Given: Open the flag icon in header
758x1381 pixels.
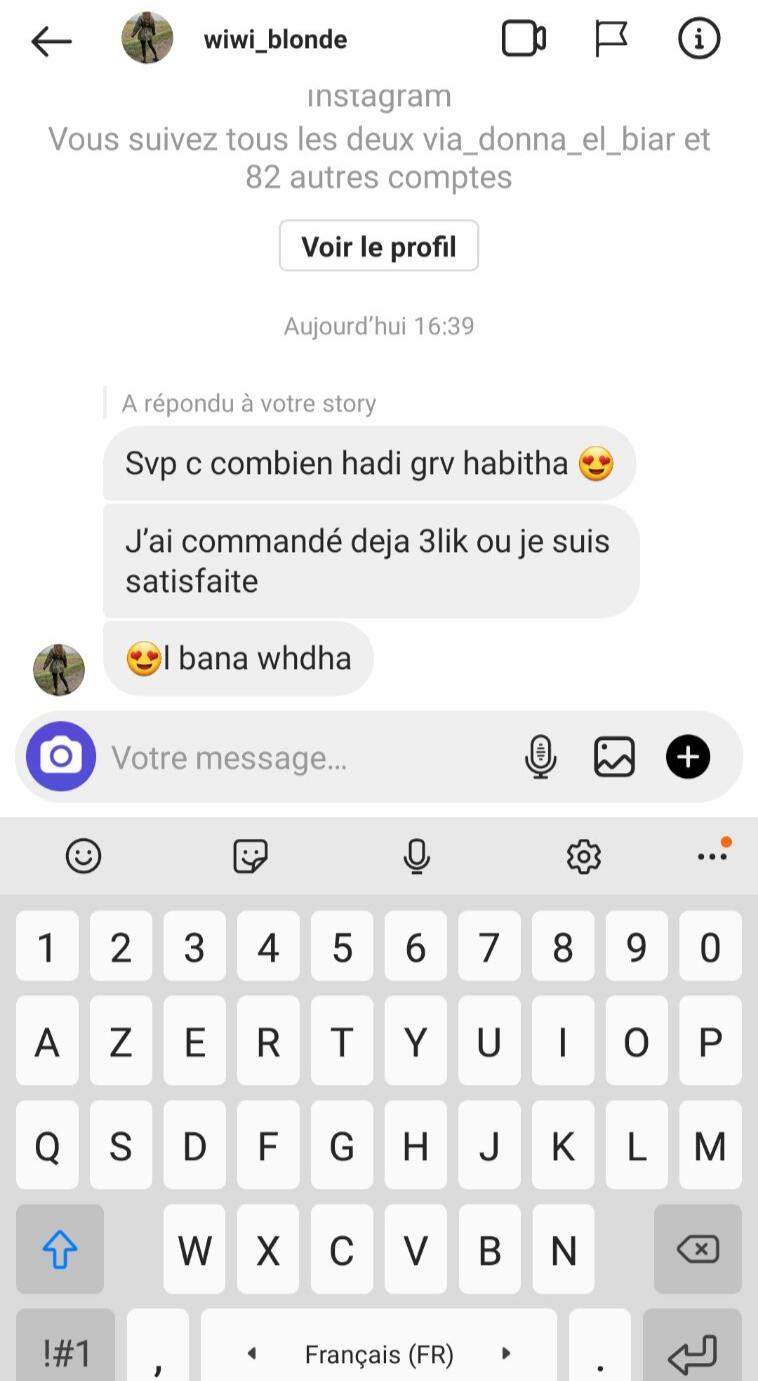Looking at the screenshot, I should [611, 39].
